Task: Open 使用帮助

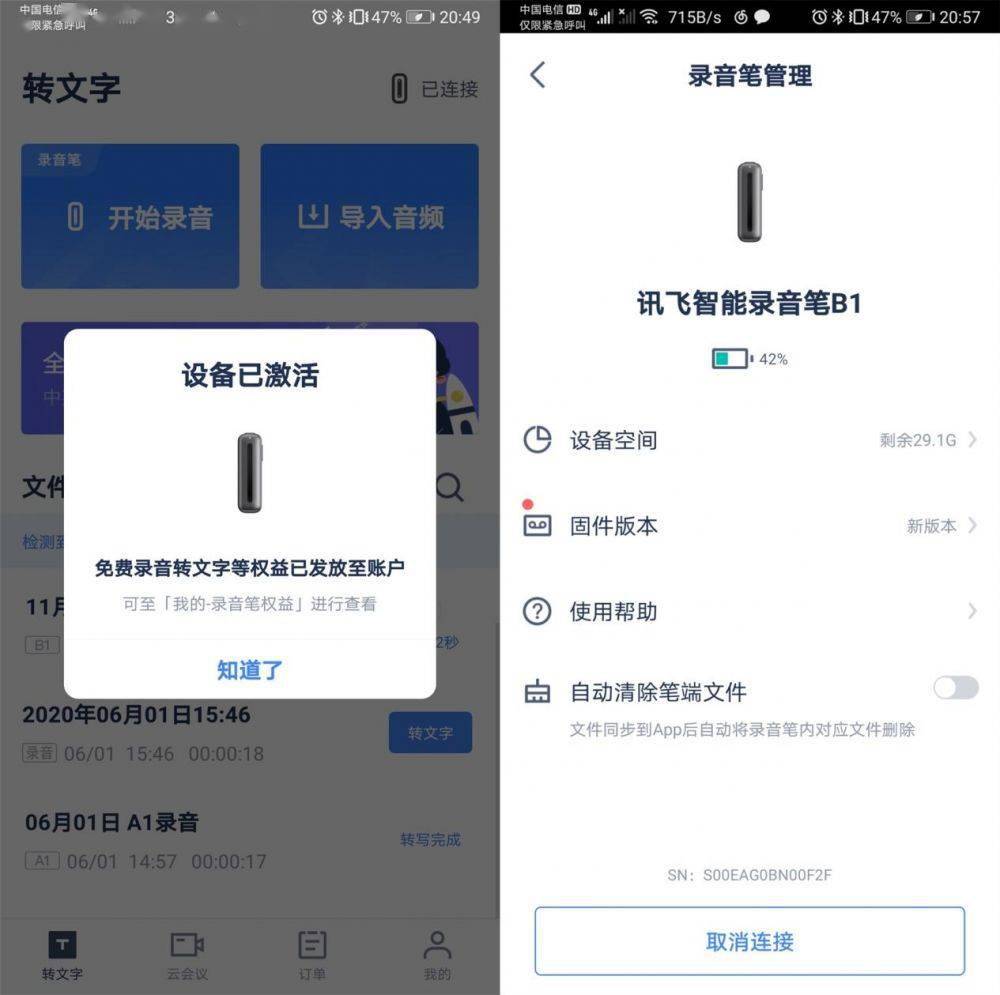Action: [x=750, y=612]
